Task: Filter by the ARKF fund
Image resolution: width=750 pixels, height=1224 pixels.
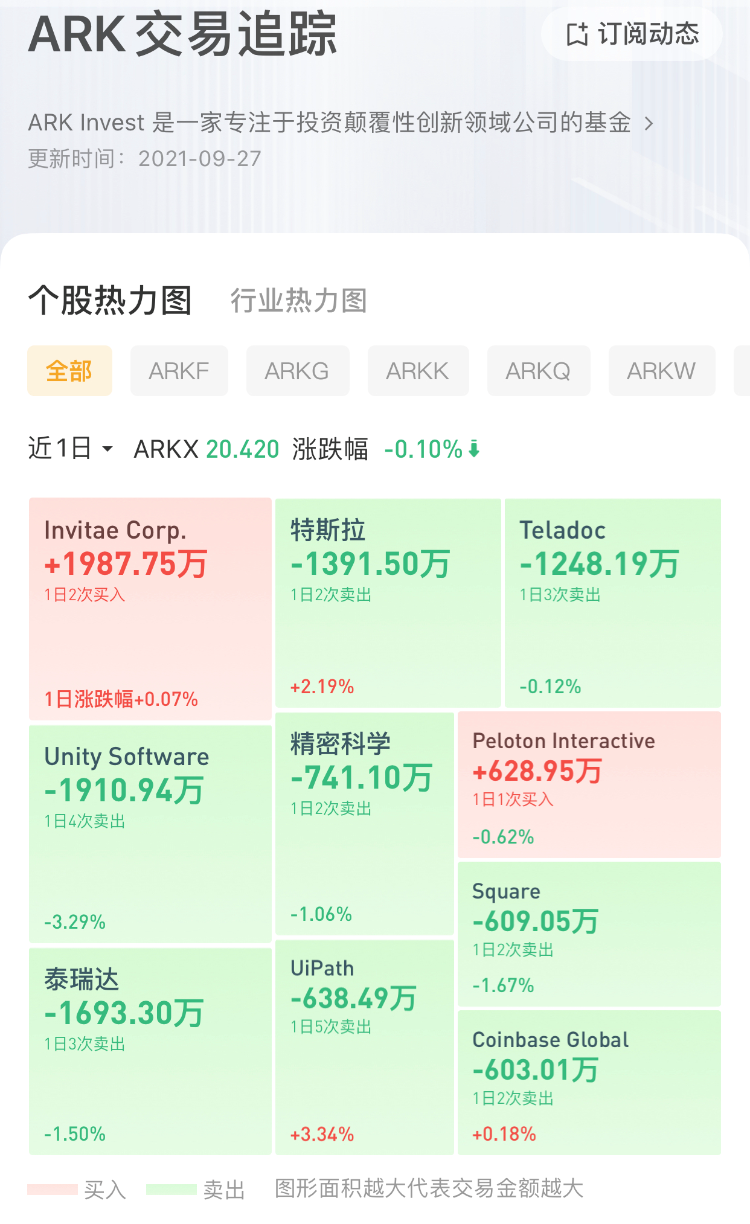Action: (179, 371)
